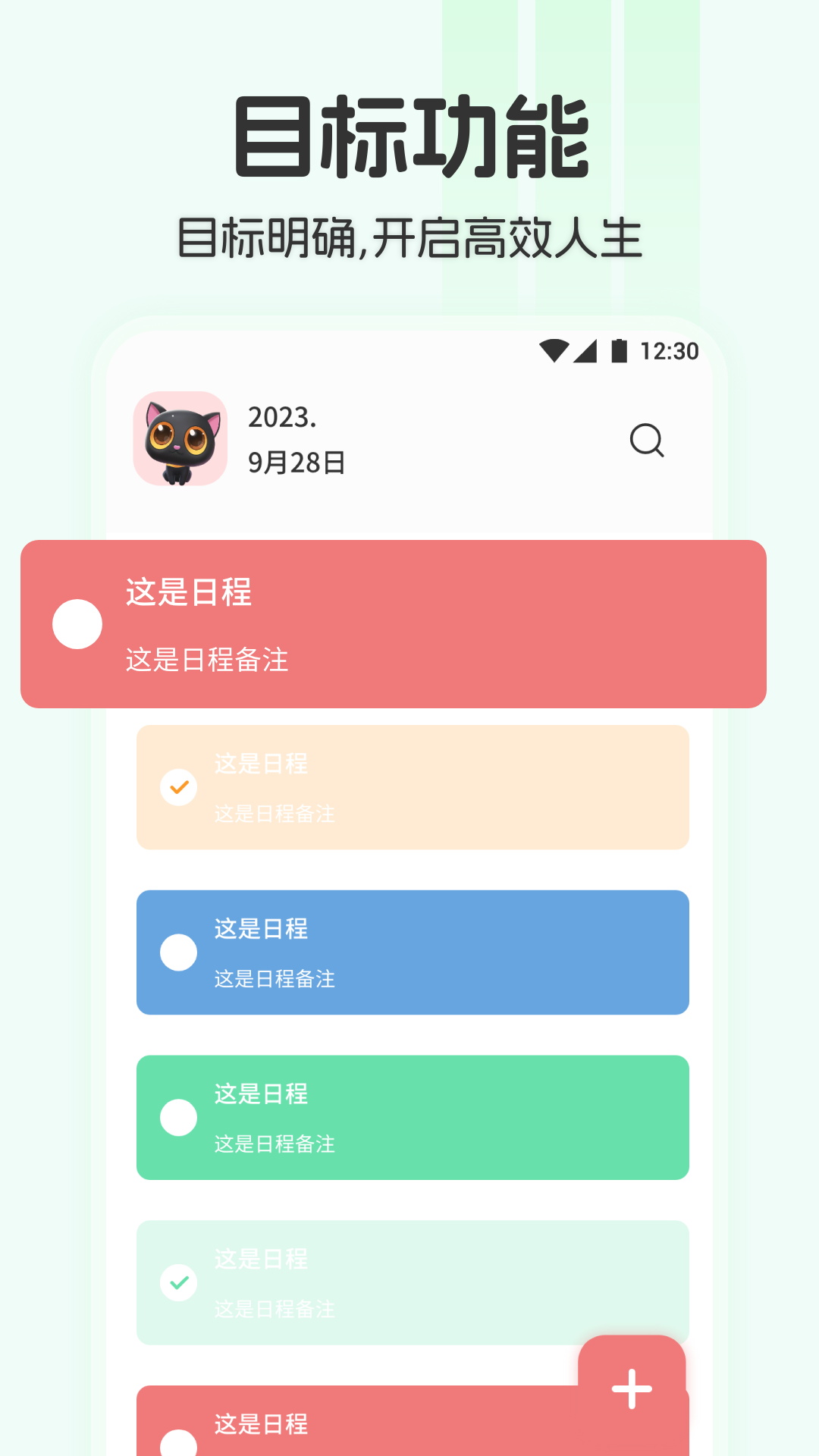The height and width of the screenshot is (1456, 819).
Task: Click the green checkmark on the pale green card
Action: coord(179,1283)
